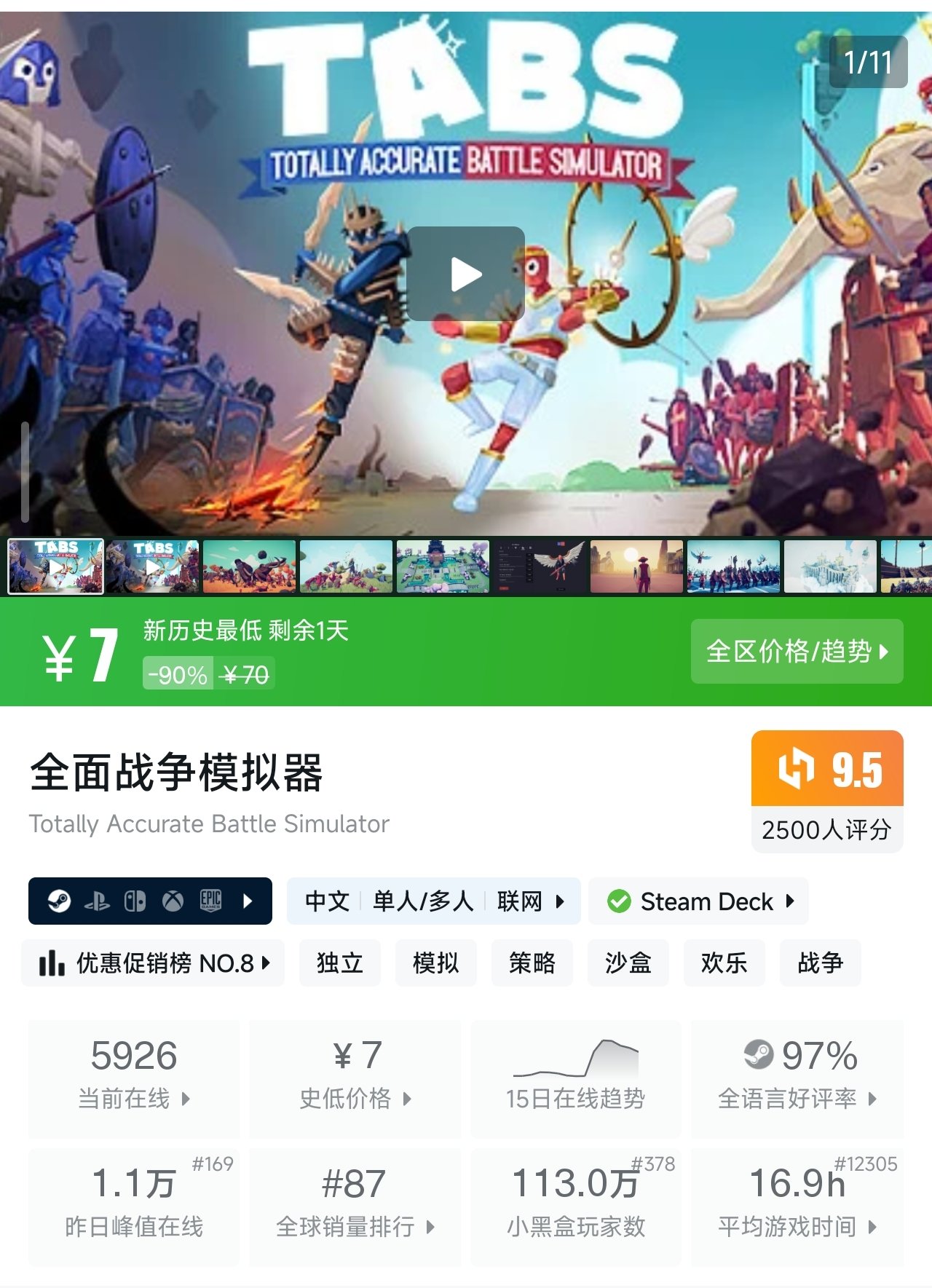The width and height of the screenshot is (932, 1288).
Task: Select the 战争 tag
Action: click(x=820, y=963)
